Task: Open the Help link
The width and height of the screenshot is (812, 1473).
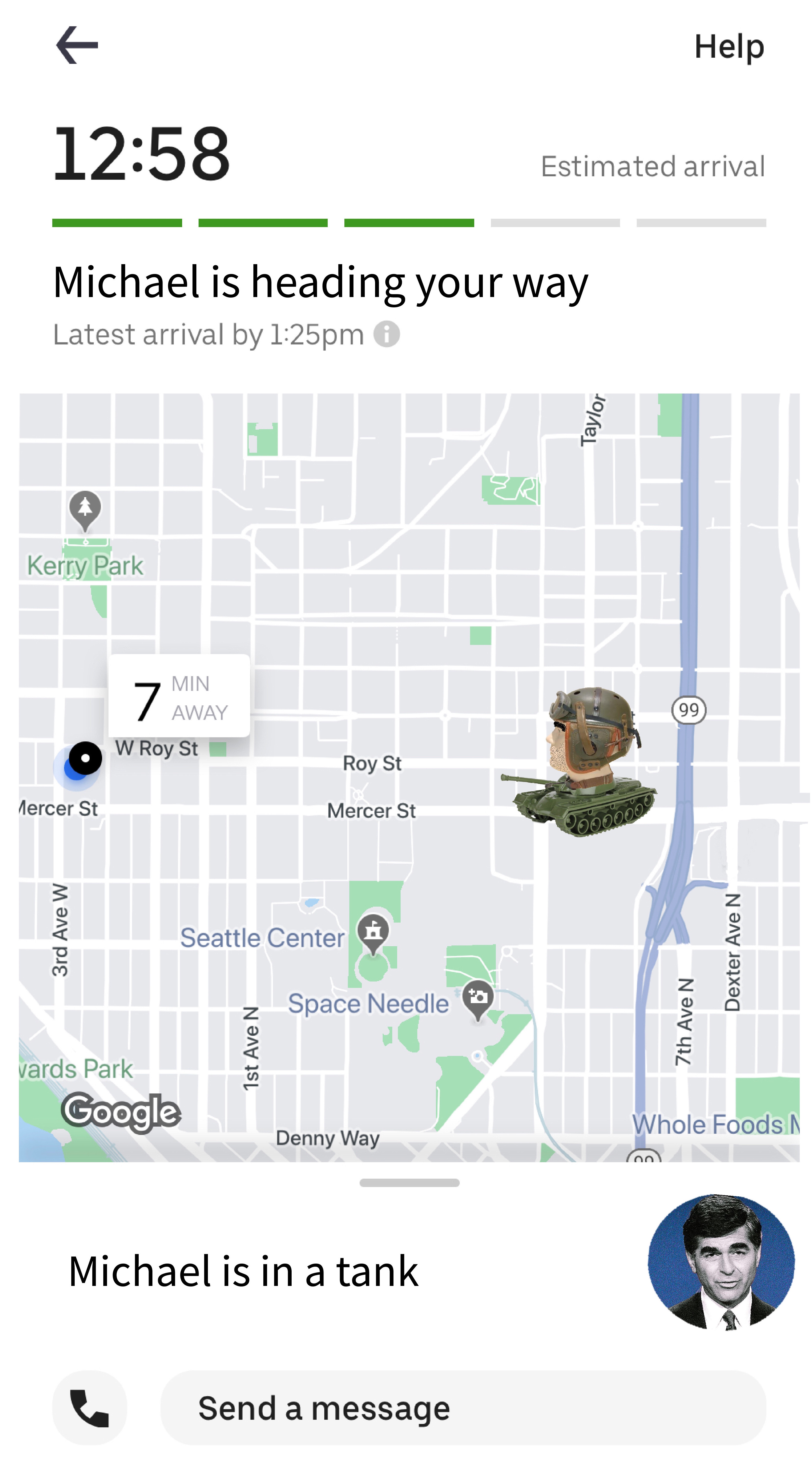Action: point(729,46)
